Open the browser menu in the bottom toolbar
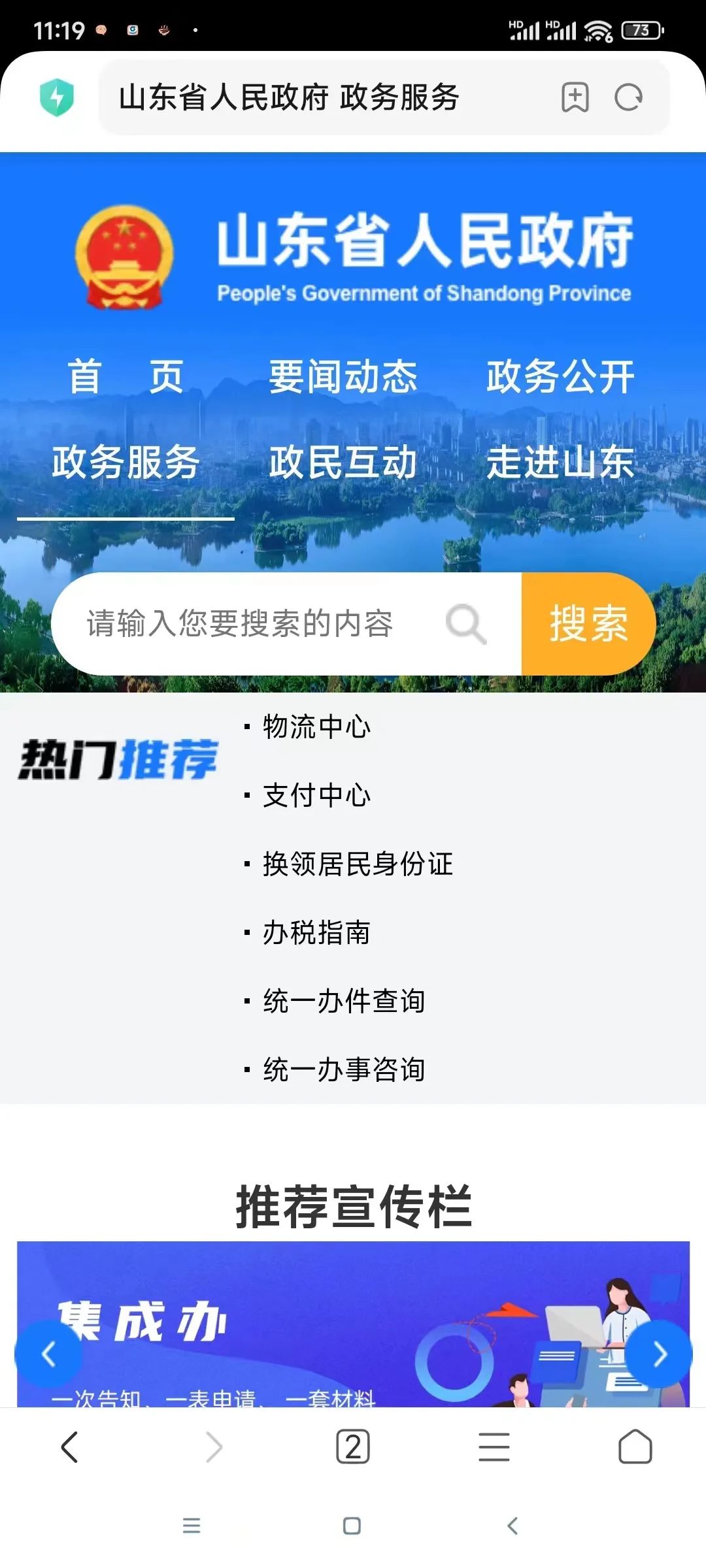The width and height of the screenshot is (706, 1568). (494, 1446)
